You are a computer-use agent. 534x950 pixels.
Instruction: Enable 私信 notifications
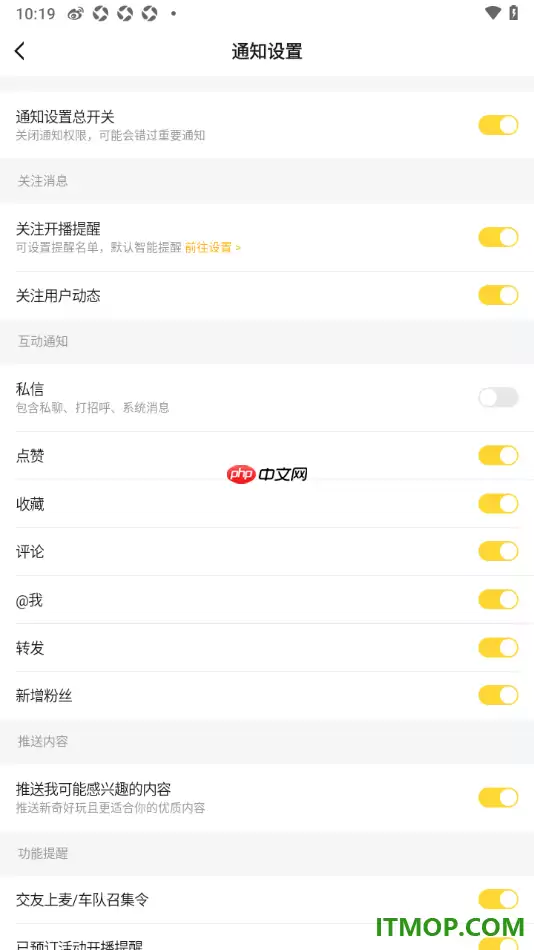click(x=498, y=397)
